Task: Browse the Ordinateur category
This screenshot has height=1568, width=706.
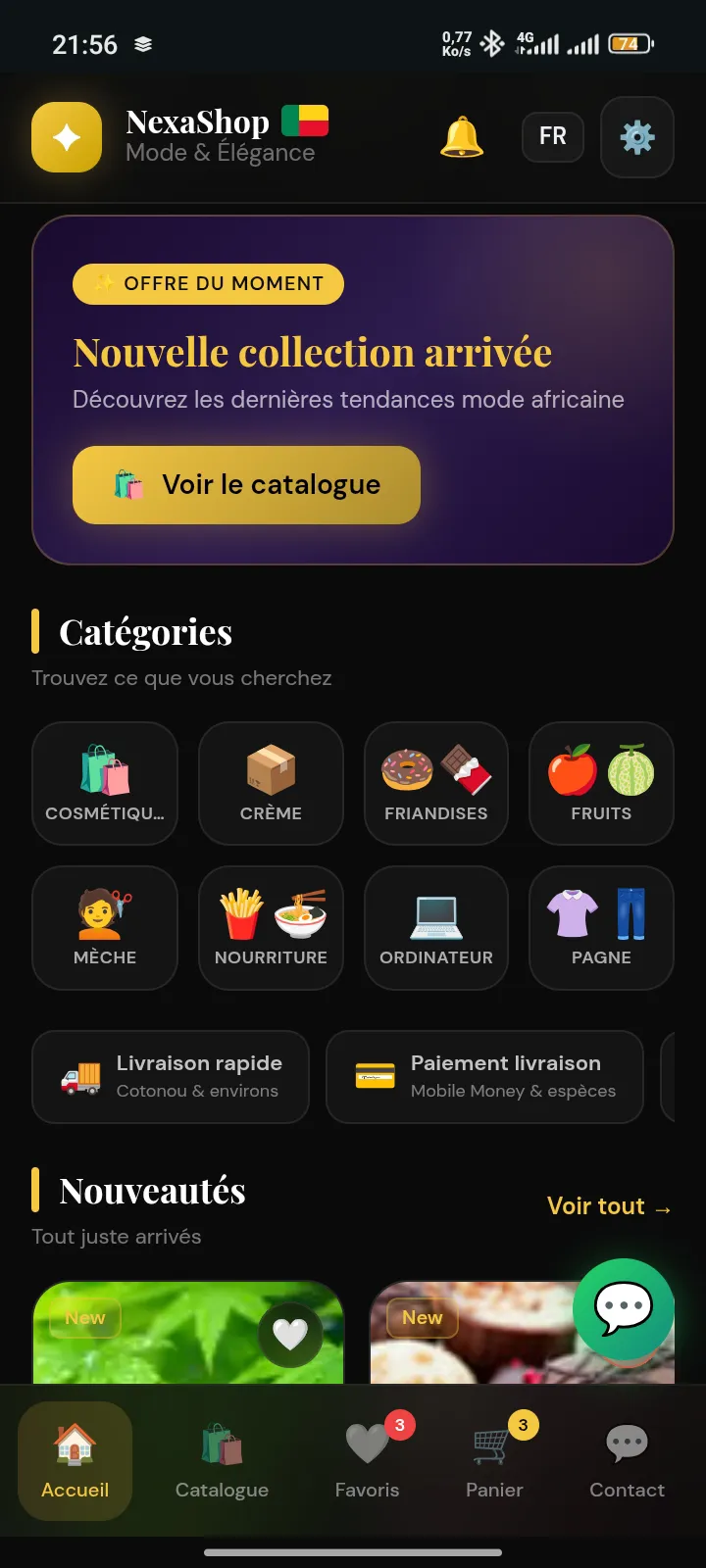Action: pyautogui.click(x=436, y=927)
